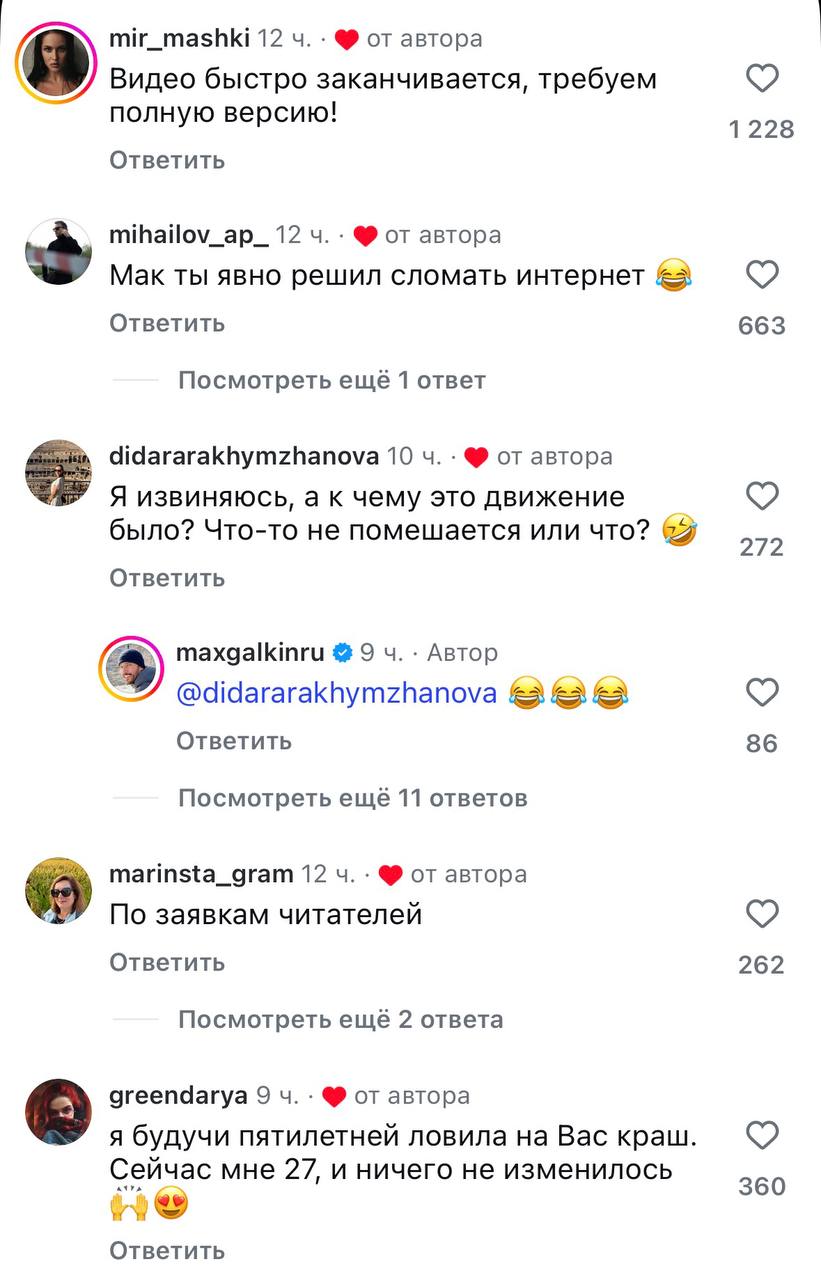
Task: Reply to mihailov_ap_'s comment
Action: 167,323
